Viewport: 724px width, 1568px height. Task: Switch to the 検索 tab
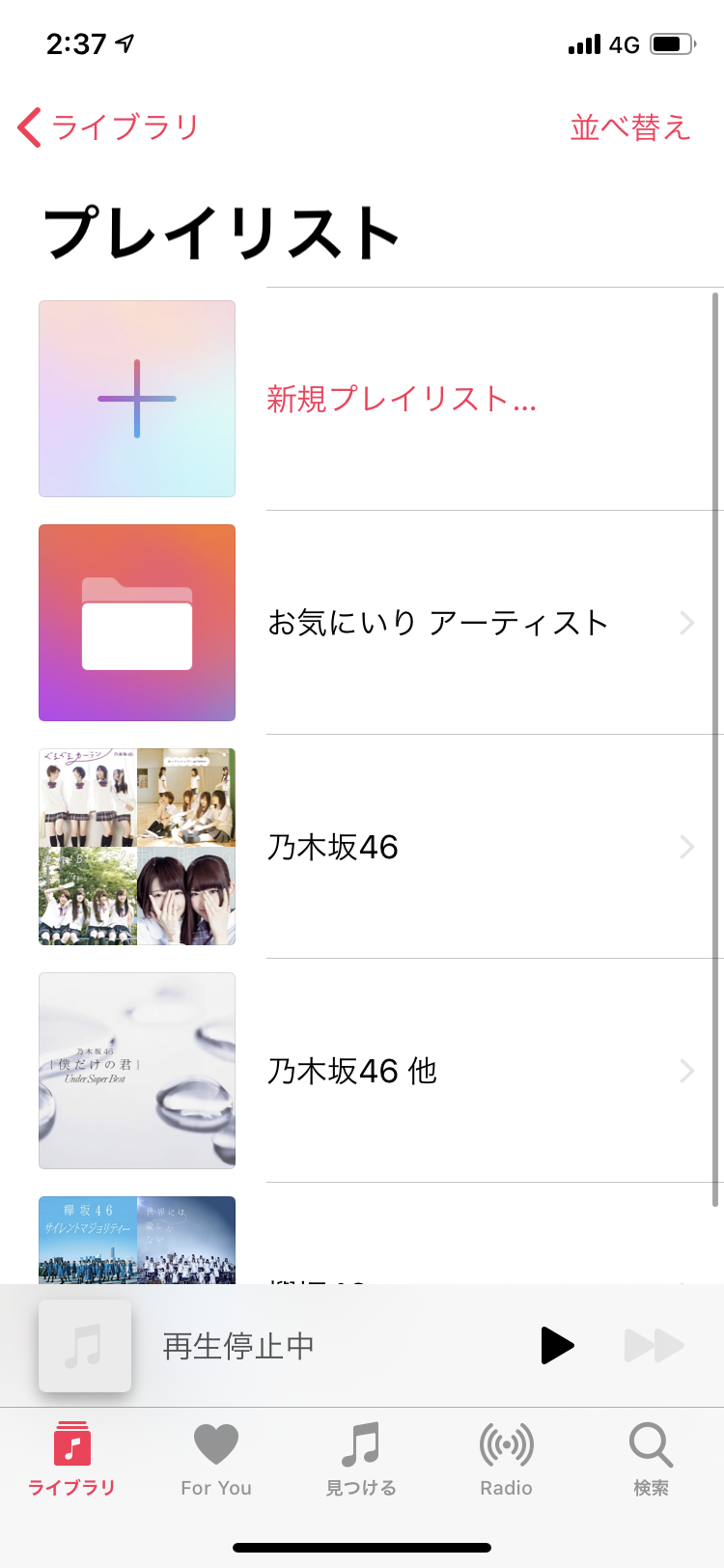point(652,1459)
